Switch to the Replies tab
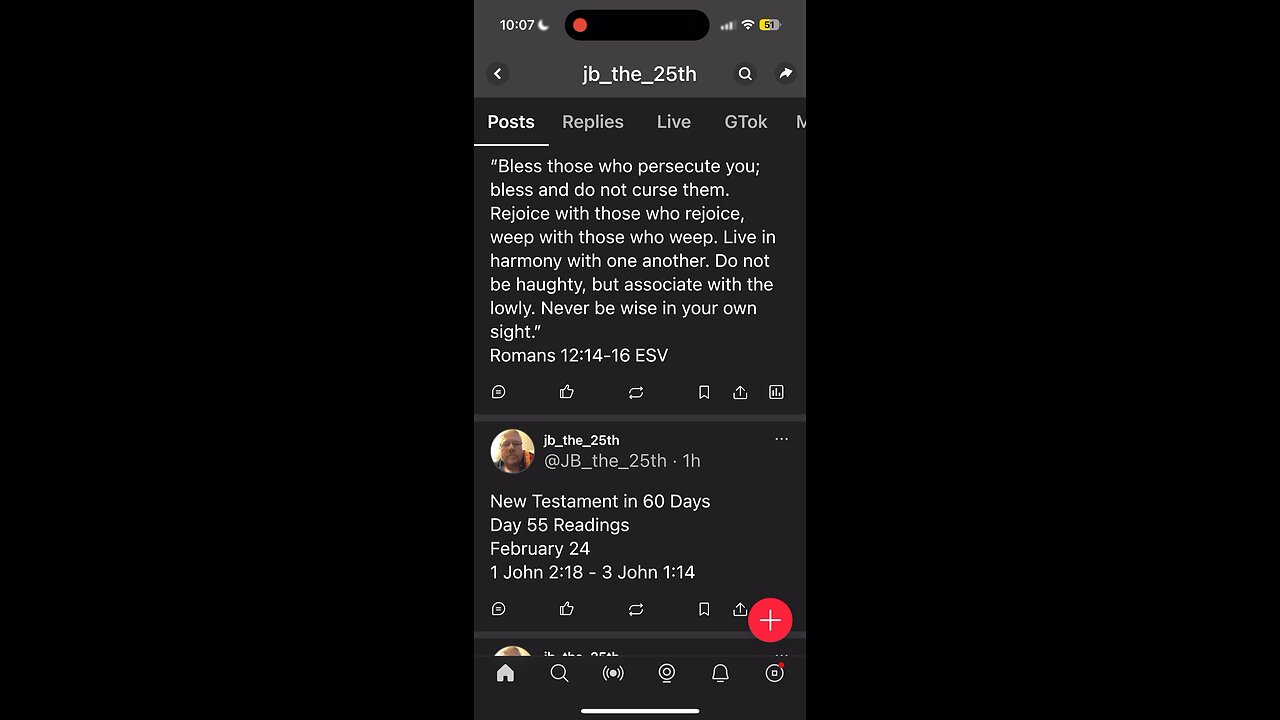The image size is (1280, 720). point(592,122)
